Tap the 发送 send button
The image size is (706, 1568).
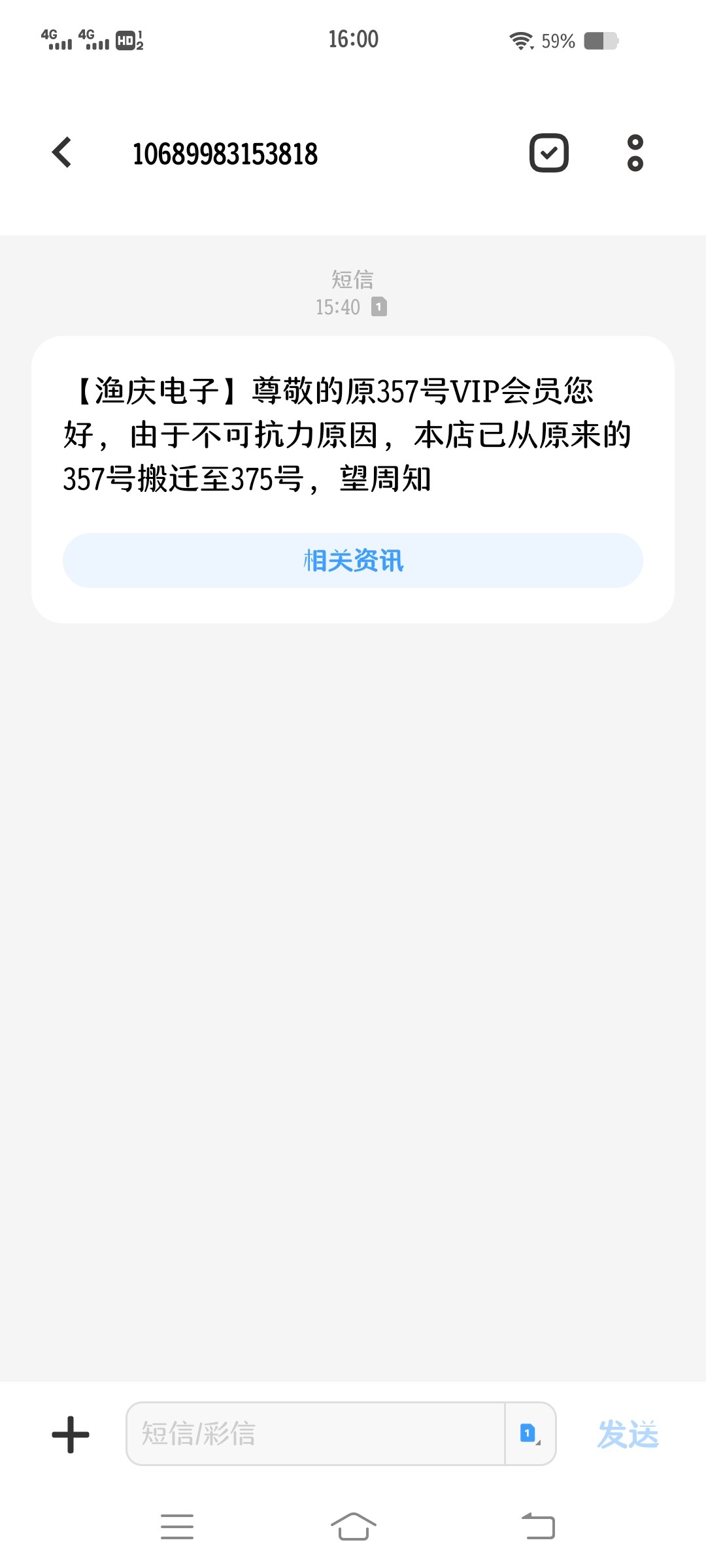628,1435
